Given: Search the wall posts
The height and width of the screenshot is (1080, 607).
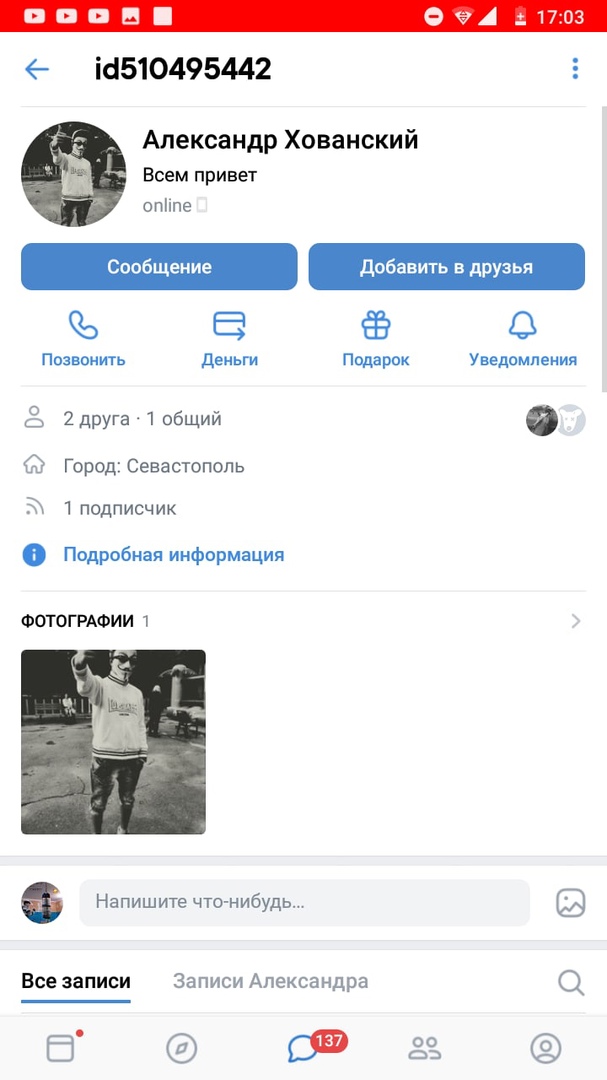Looking at the screenshot, I should point(571,982).
